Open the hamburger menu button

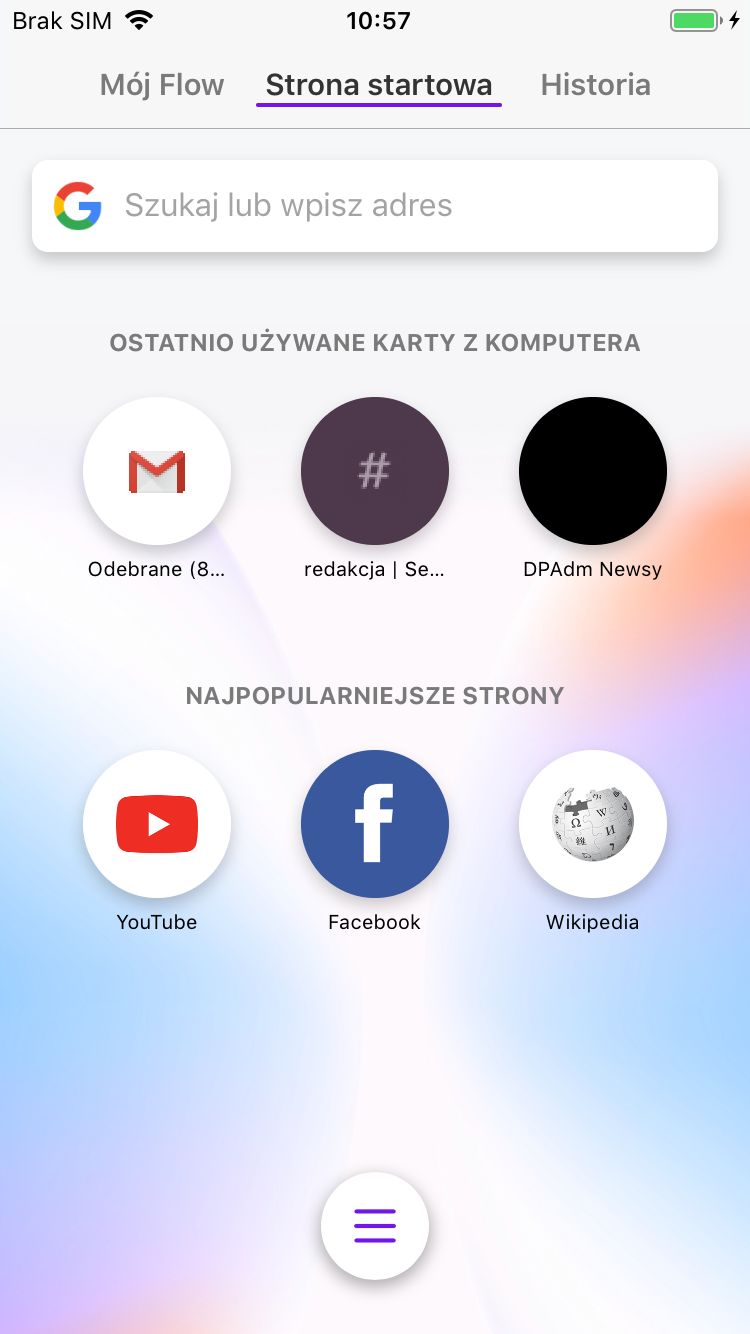pyautogui.click(x=375, y=1226)
